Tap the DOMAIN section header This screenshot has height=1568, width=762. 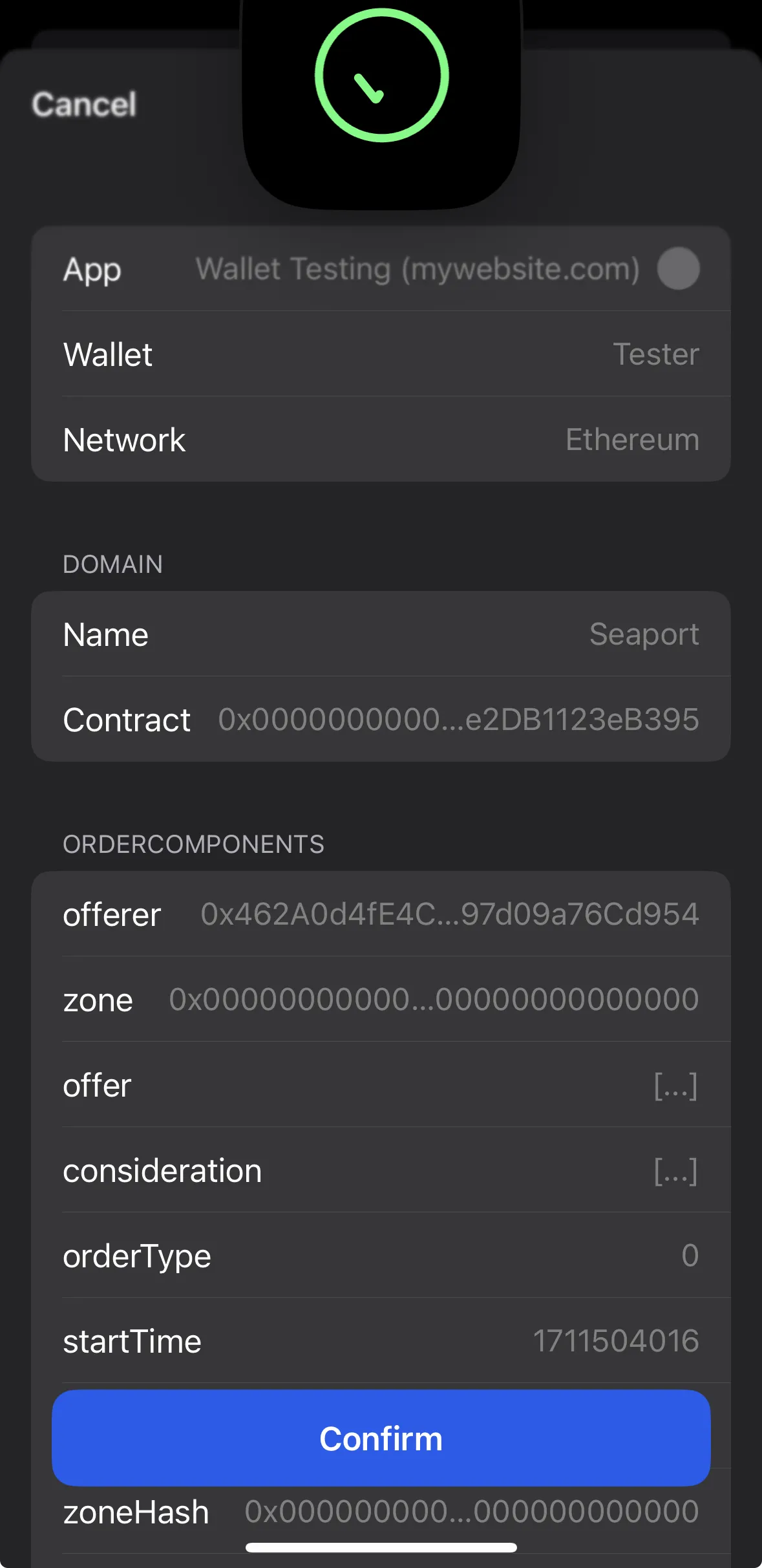113,564
